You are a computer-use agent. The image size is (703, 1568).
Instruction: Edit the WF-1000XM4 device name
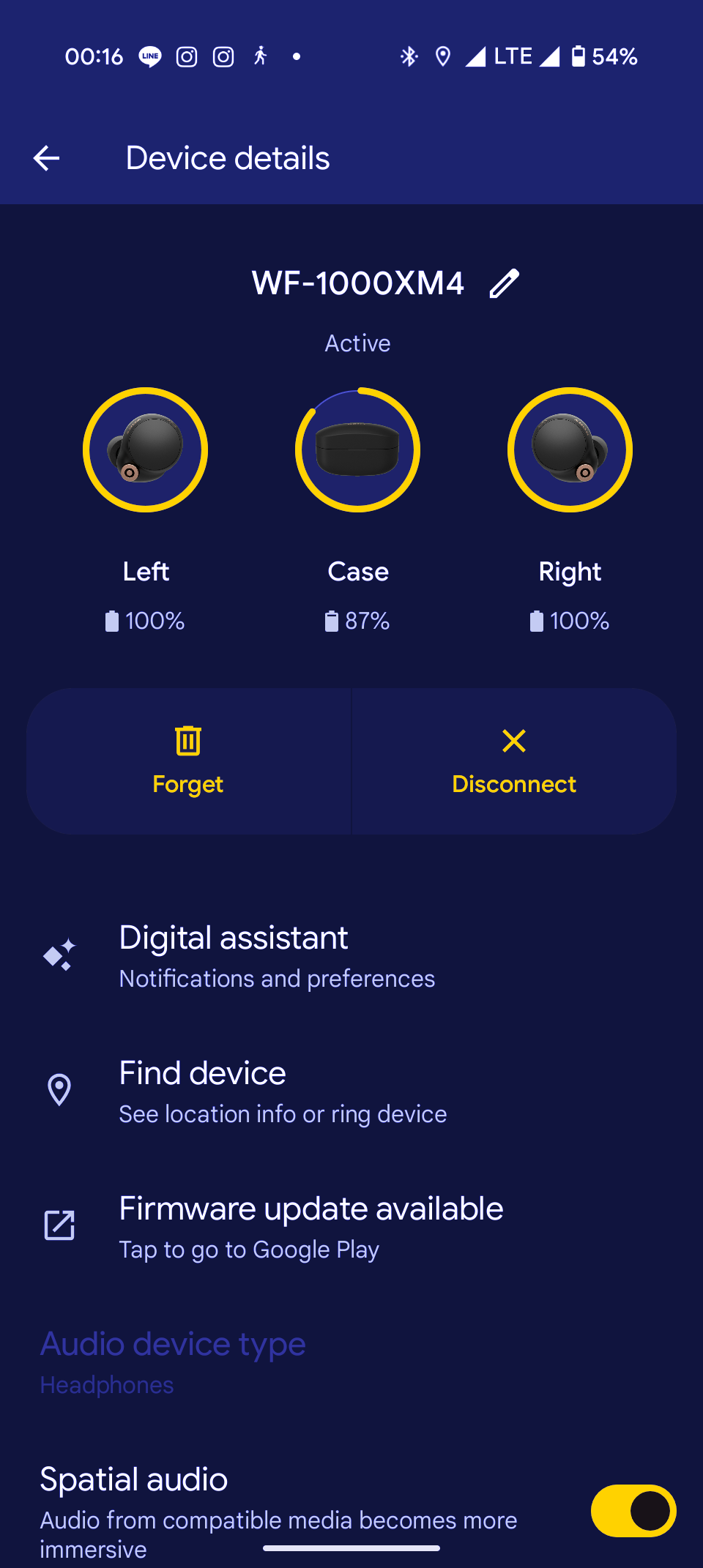(x=504, y=284)
